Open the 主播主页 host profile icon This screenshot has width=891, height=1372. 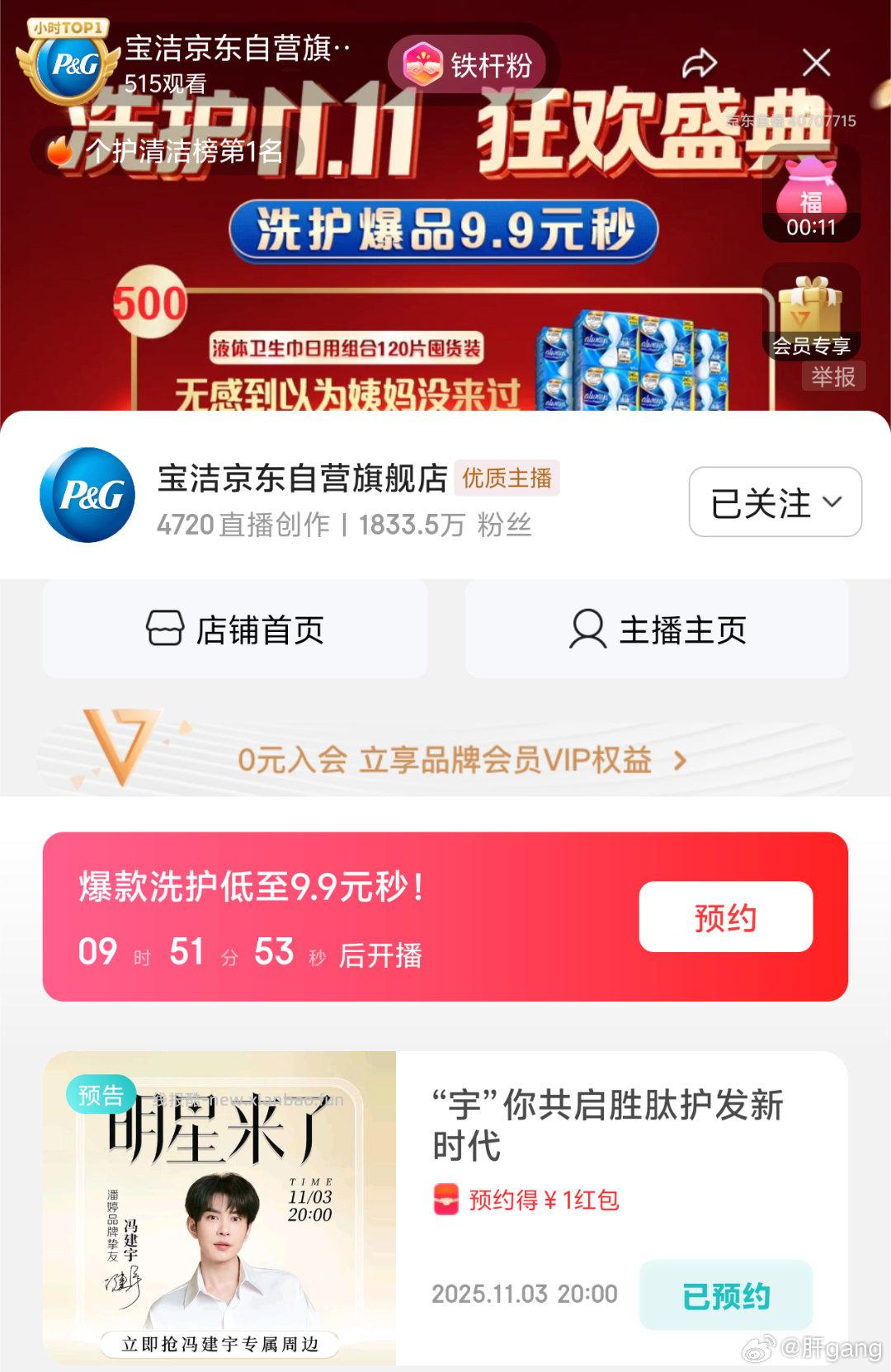tap(589, 628)
